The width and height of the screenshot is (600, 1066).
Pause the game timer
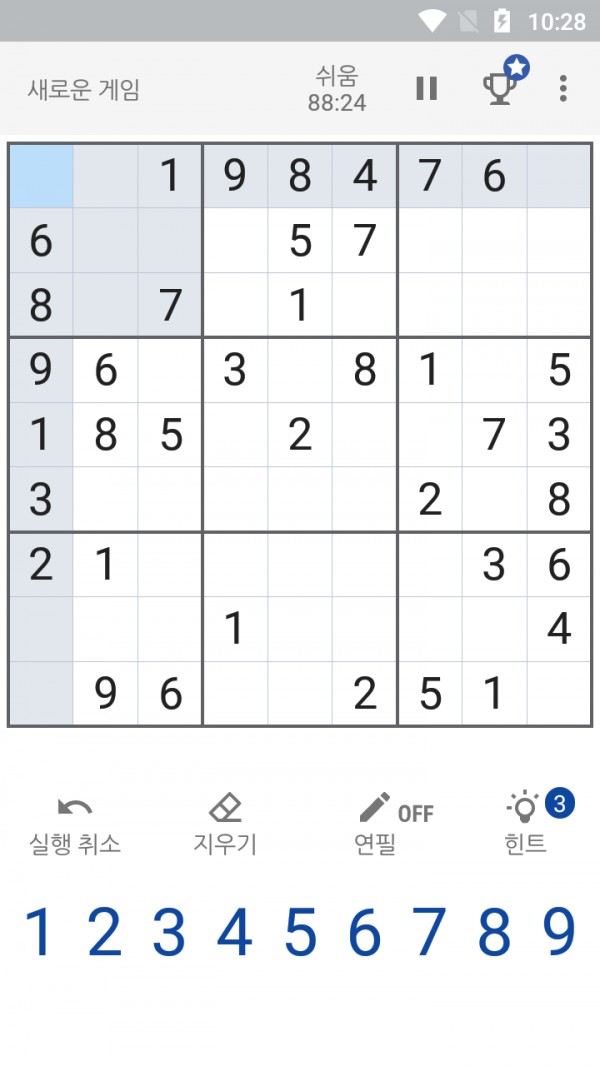[427, 88]
